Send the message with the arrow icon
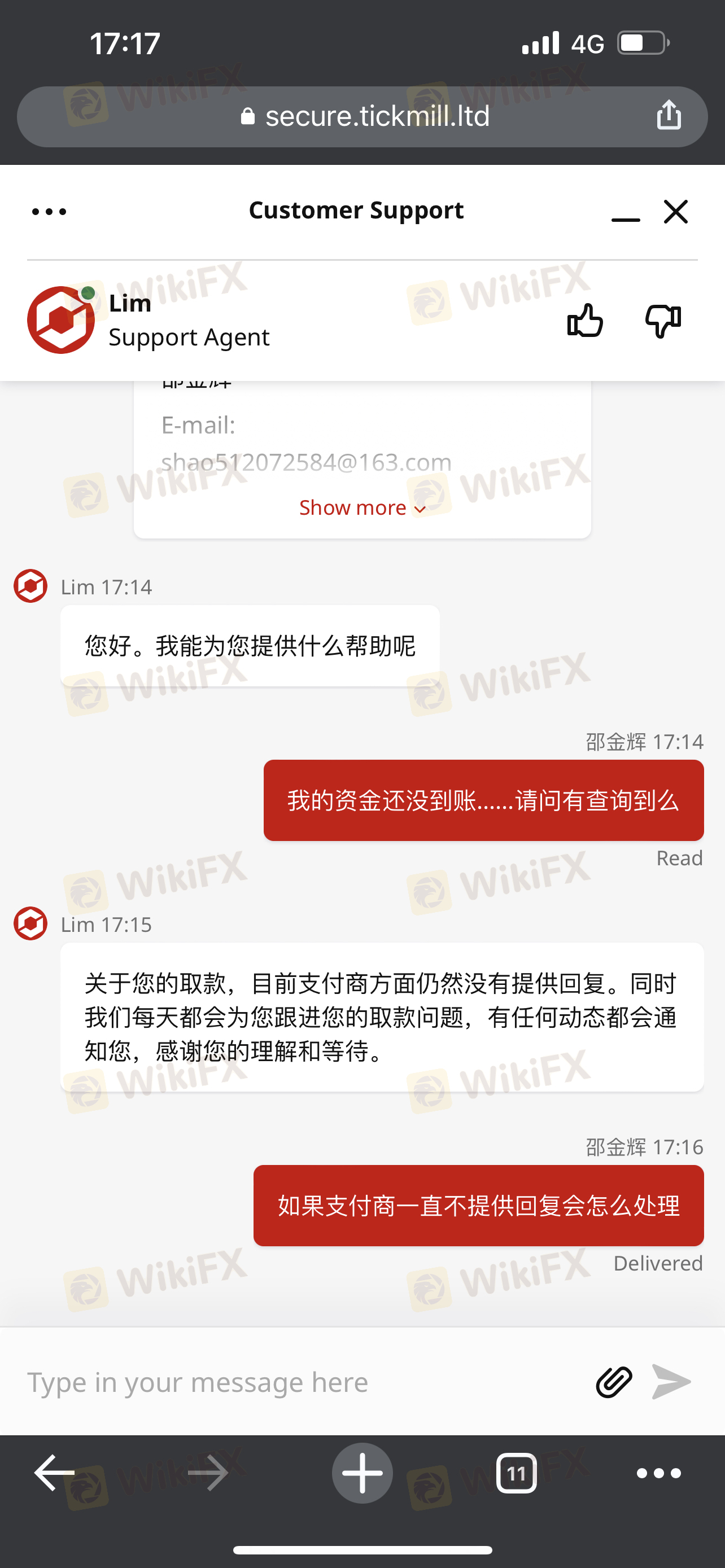 tap(671, 1382)
